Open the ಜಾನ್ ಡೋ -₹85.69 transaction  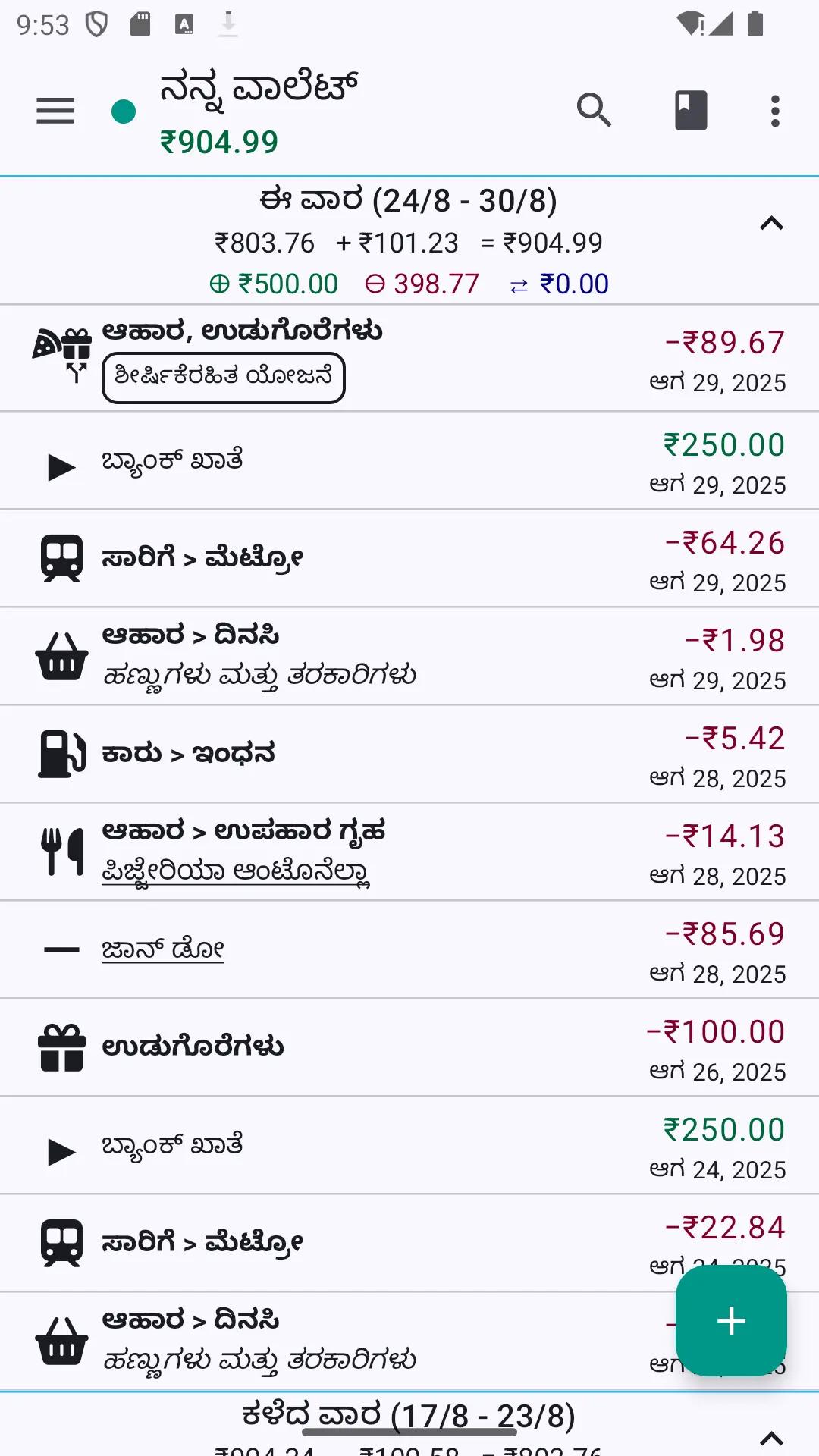click(x=409, y=950)
